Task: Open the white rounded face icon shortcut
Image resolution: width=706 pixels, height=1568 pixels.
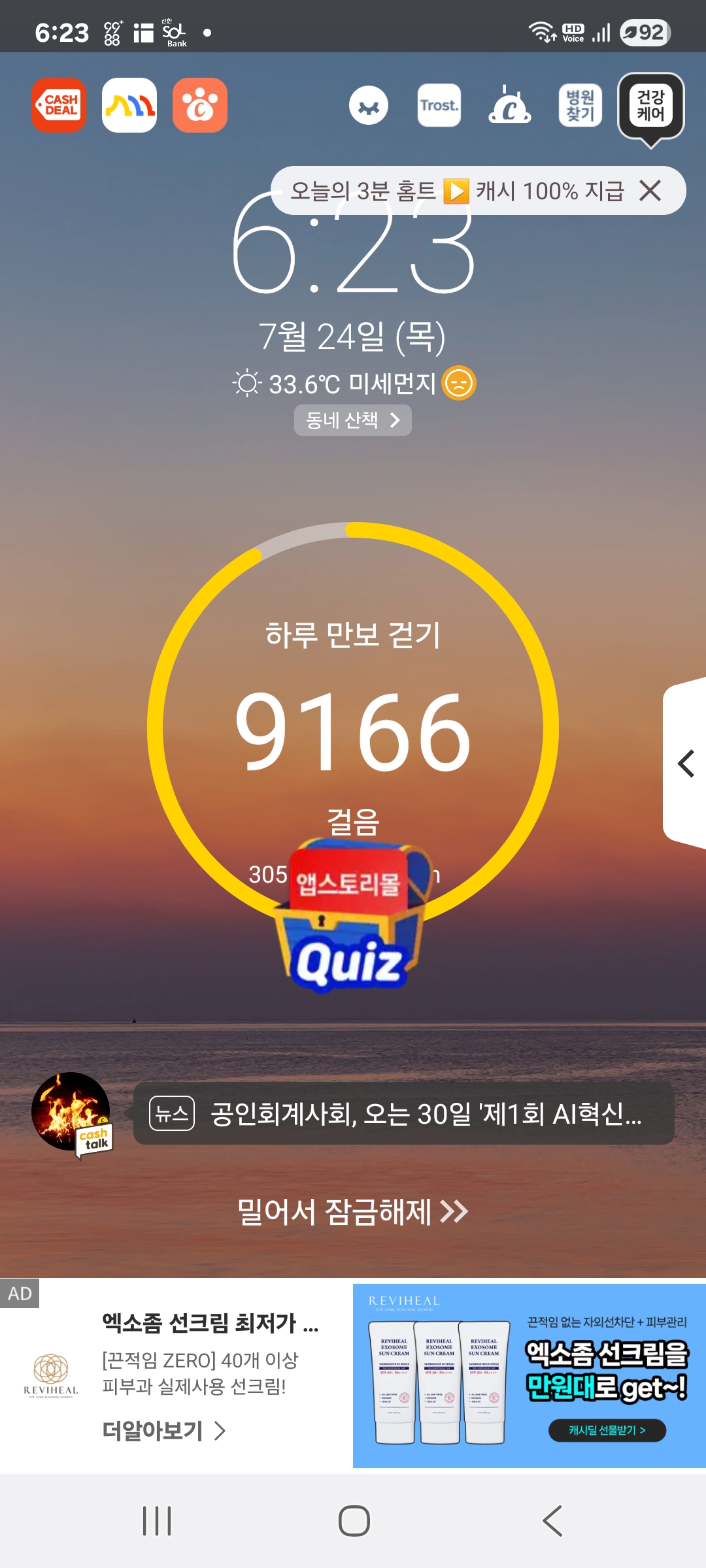Action: click(x=369, y=106)
